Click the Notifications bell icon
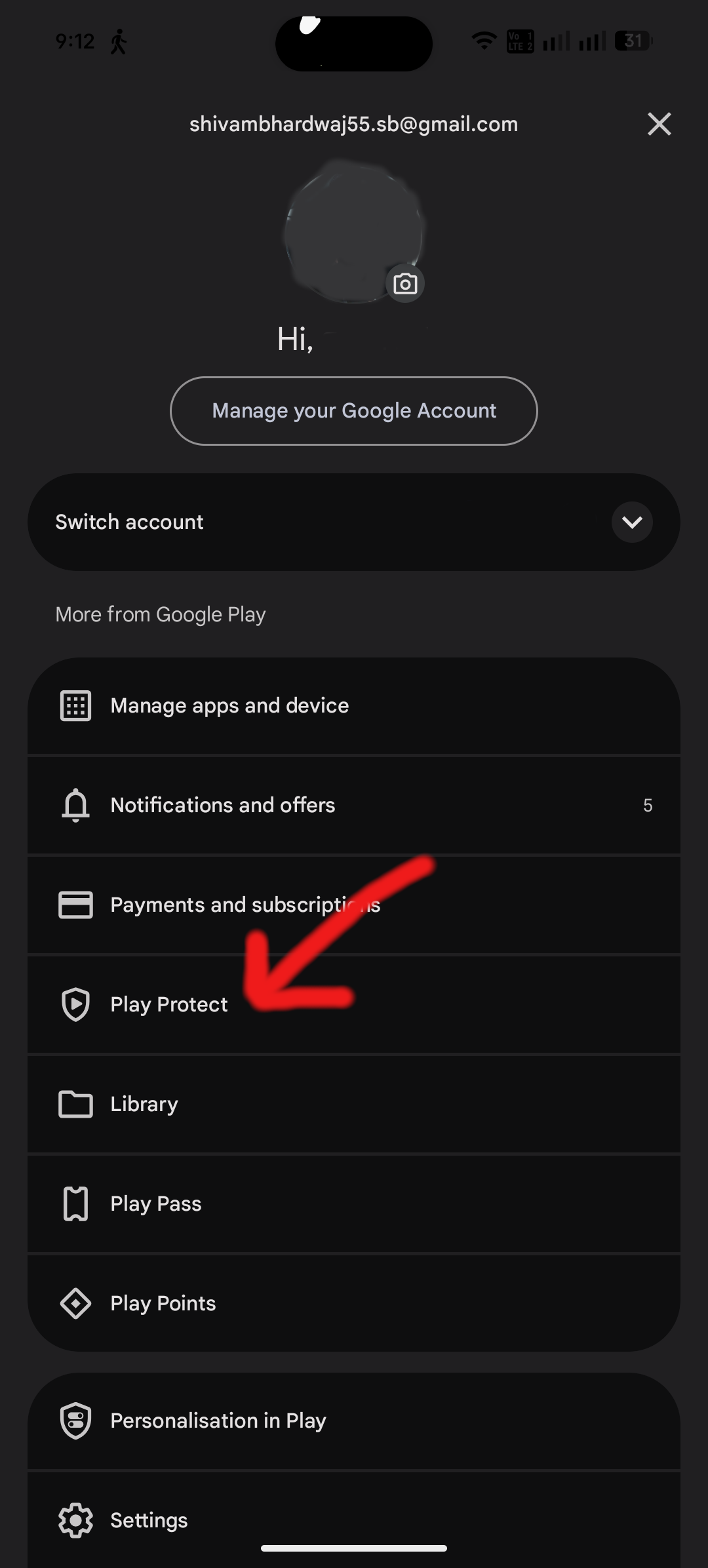The image size is (708, 1568). (75, 805)
